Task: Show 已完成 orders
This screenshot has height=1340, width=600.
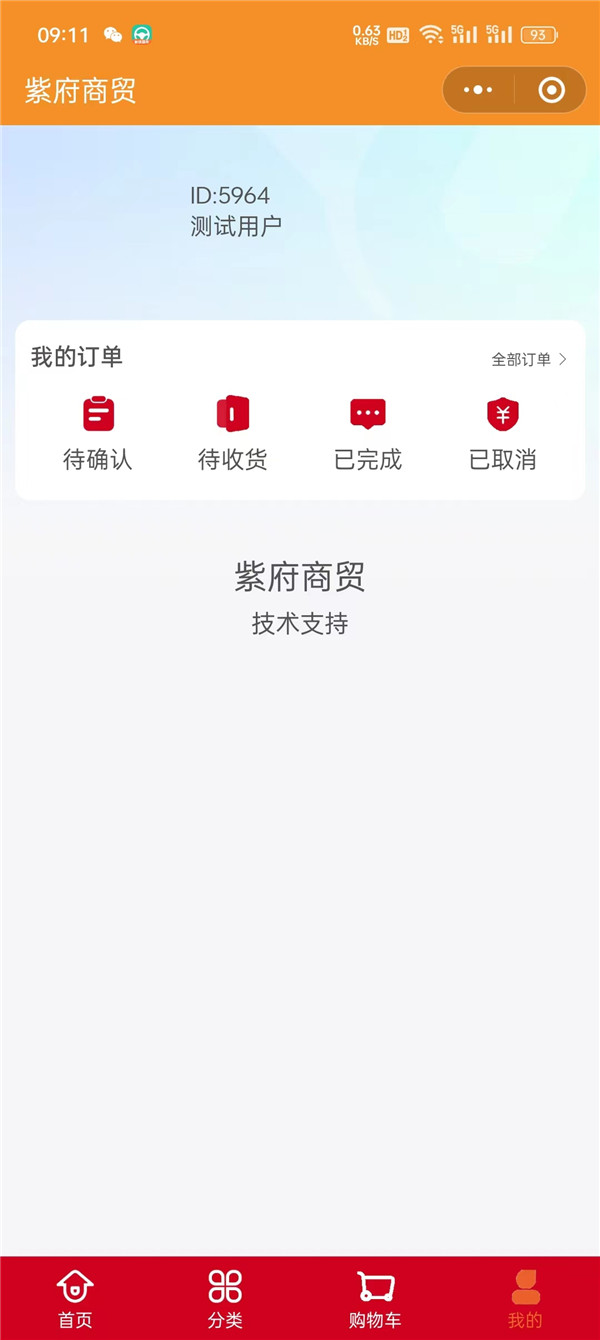Action: click(368, 433)
